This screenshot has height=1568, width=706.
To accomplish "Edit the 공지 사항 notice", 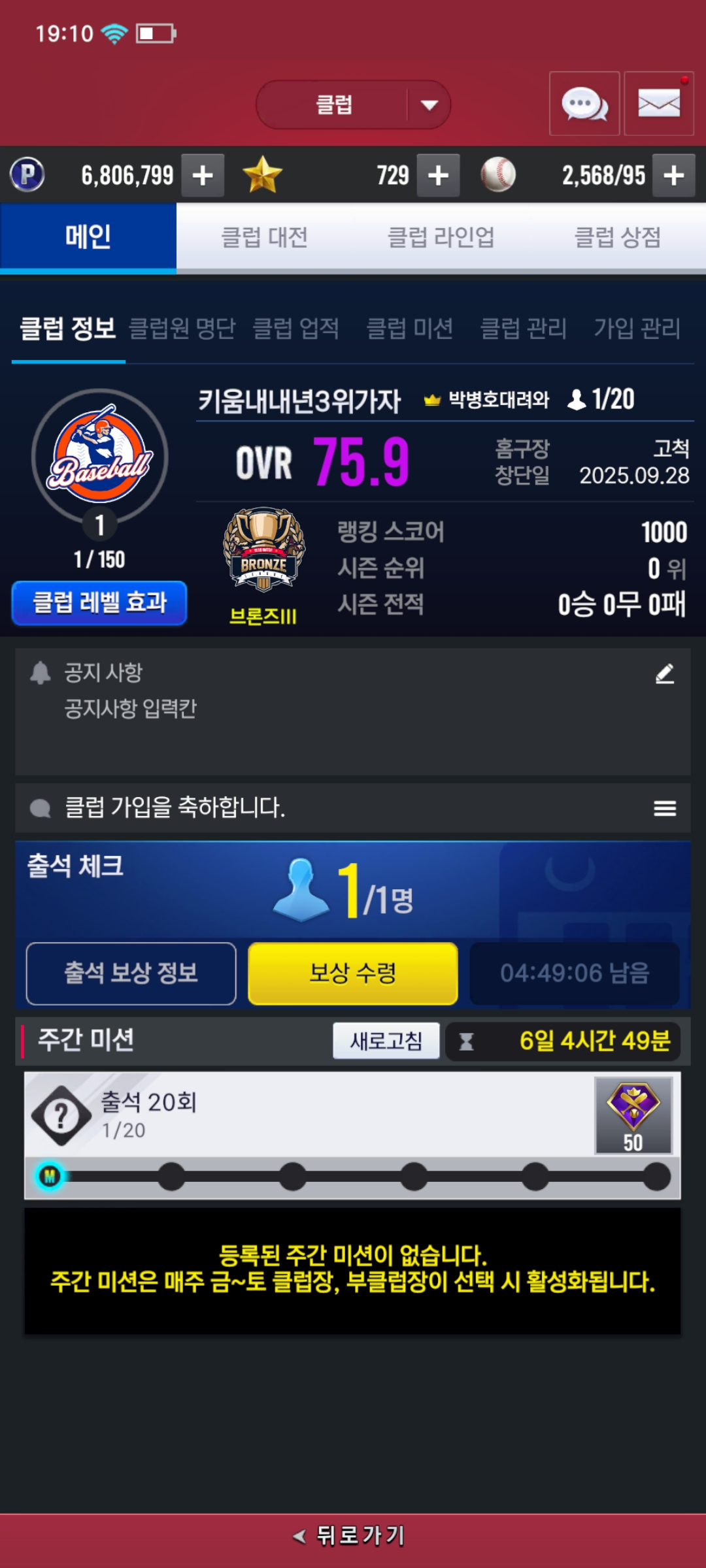I will [x=664, y=674].
